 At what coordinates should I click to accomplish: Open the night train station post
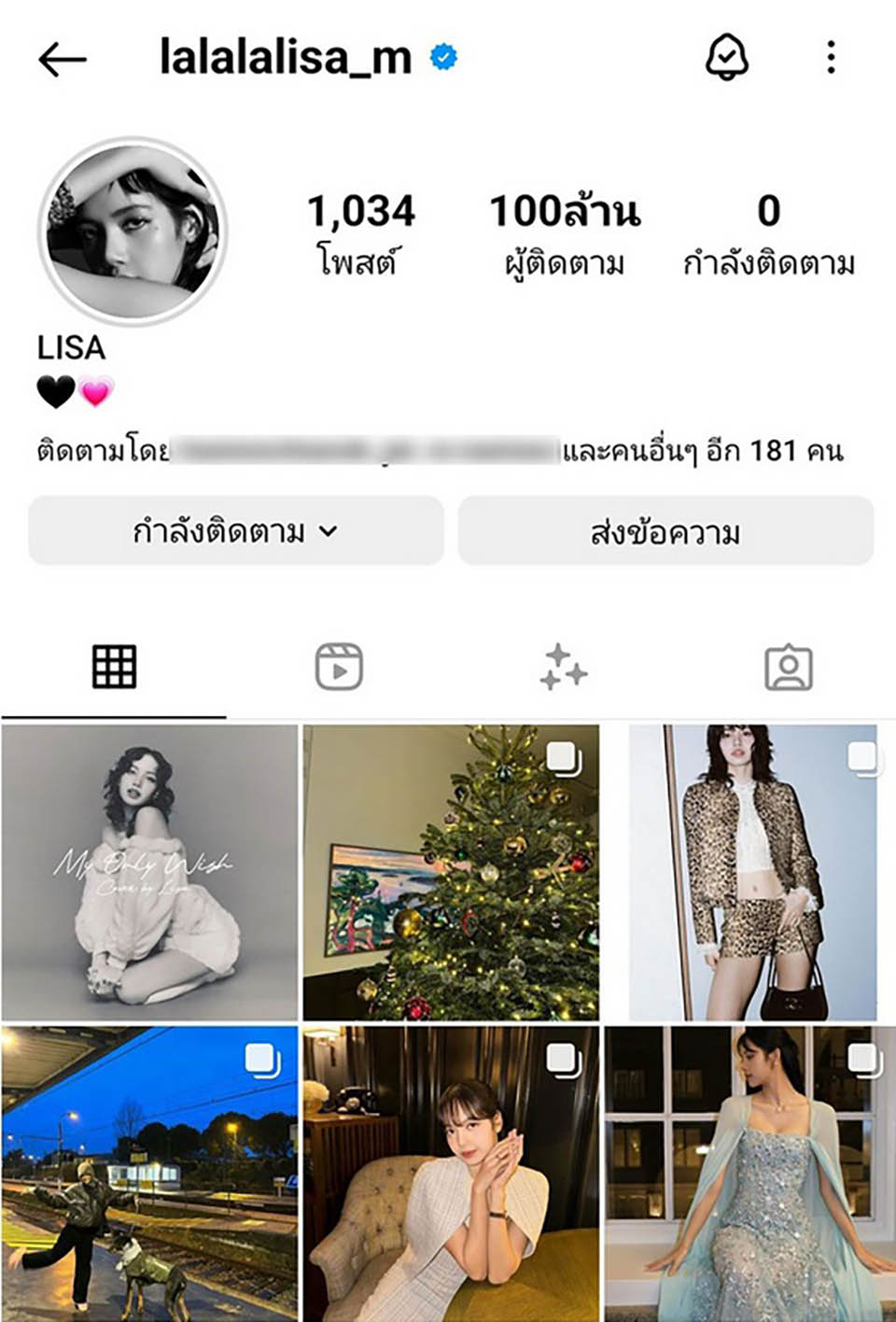(x=149, y=1174)
